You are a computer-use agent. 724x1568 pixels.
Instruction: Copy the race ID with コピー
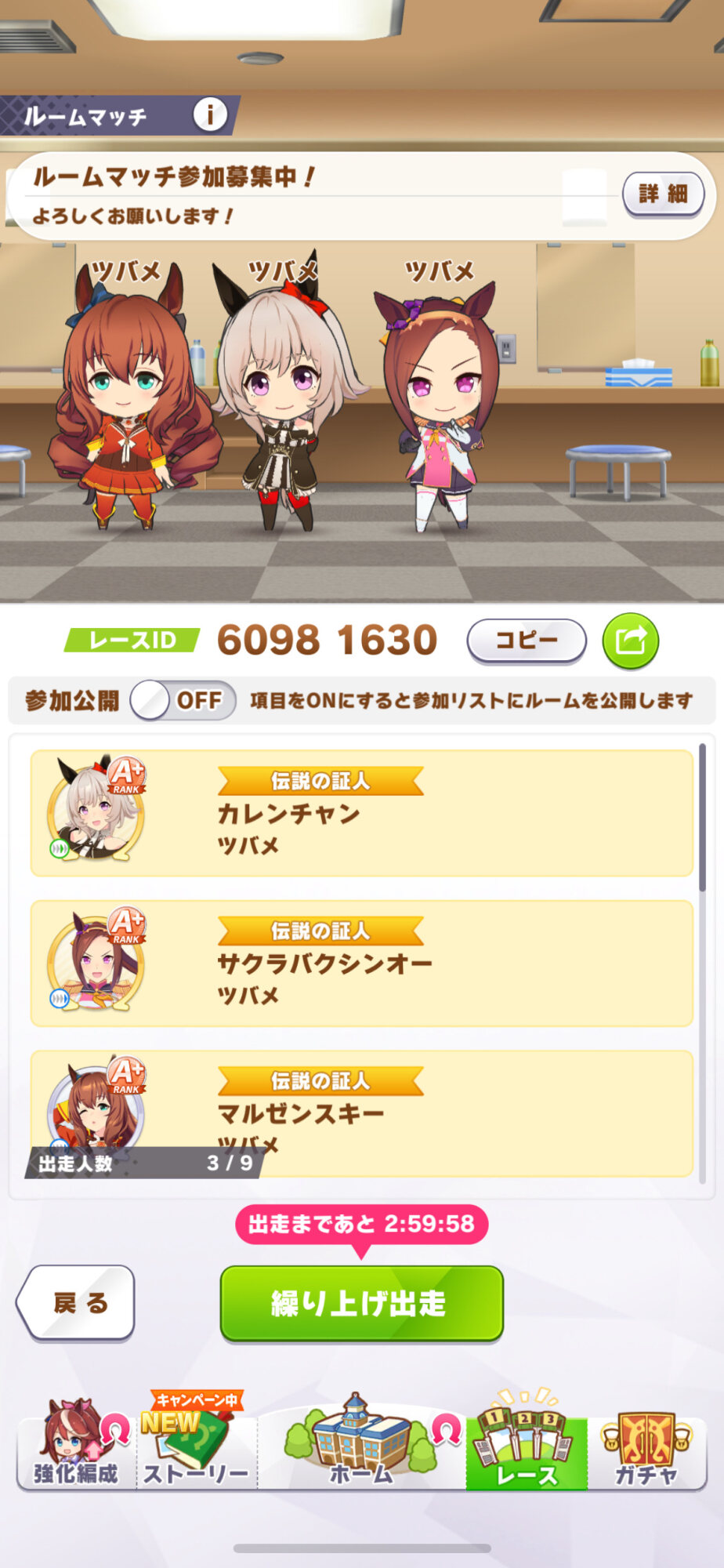click(x=527, y=641)
